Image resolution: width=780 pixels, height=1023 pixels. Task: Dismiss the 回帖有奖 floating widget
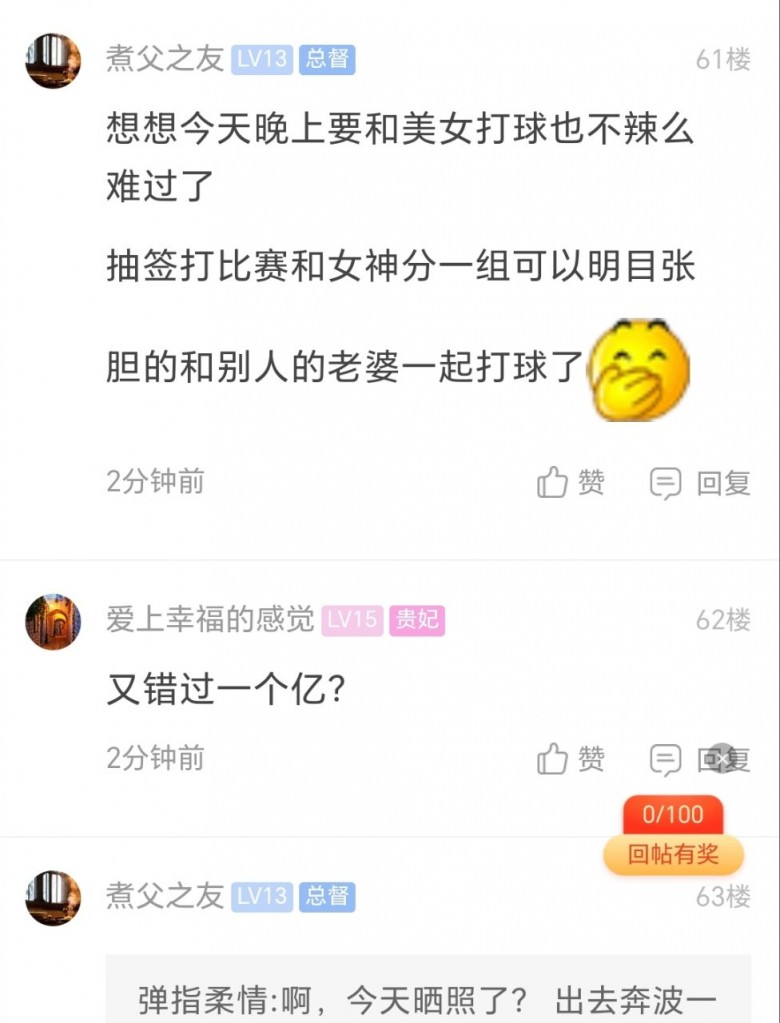tap(720, 759)
